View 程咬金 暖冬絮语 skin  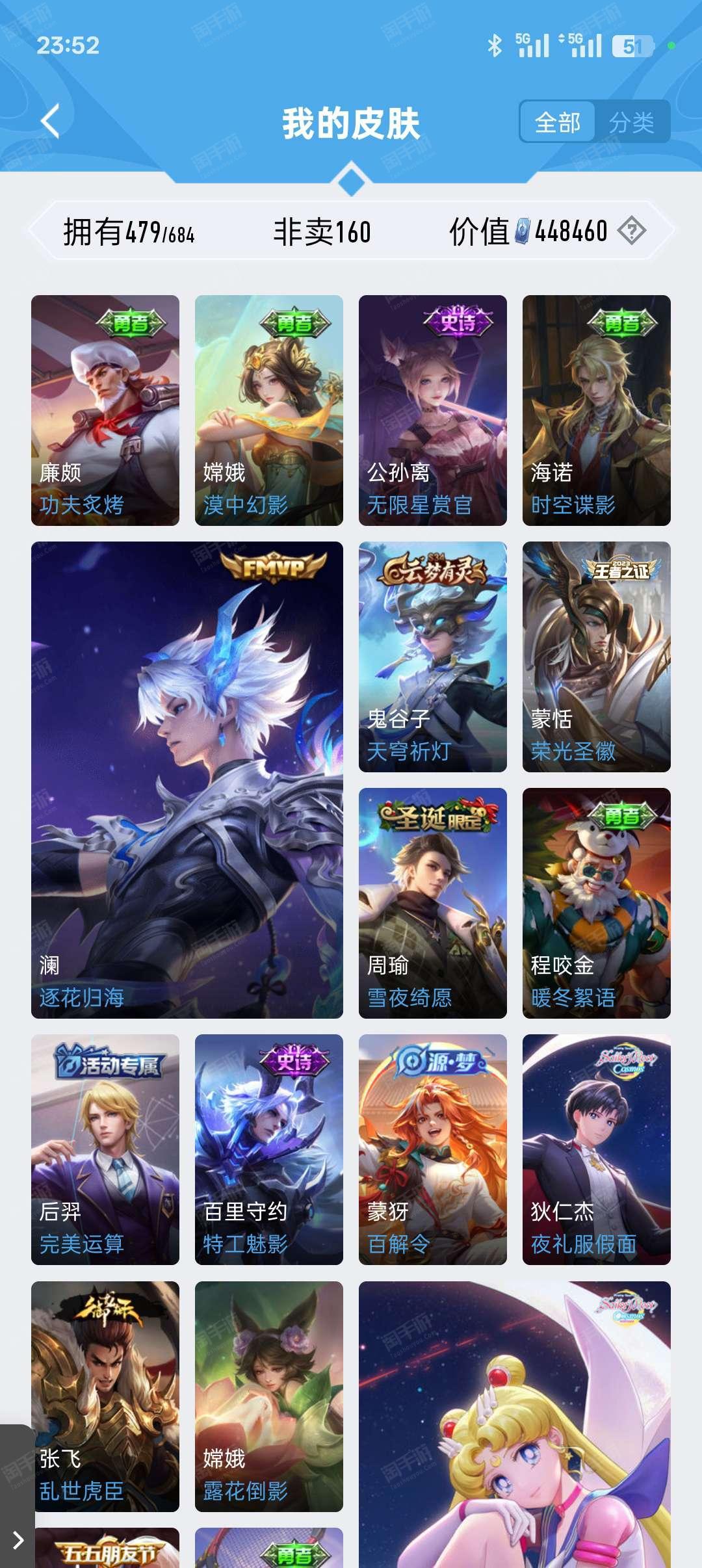tap(597, 903)
